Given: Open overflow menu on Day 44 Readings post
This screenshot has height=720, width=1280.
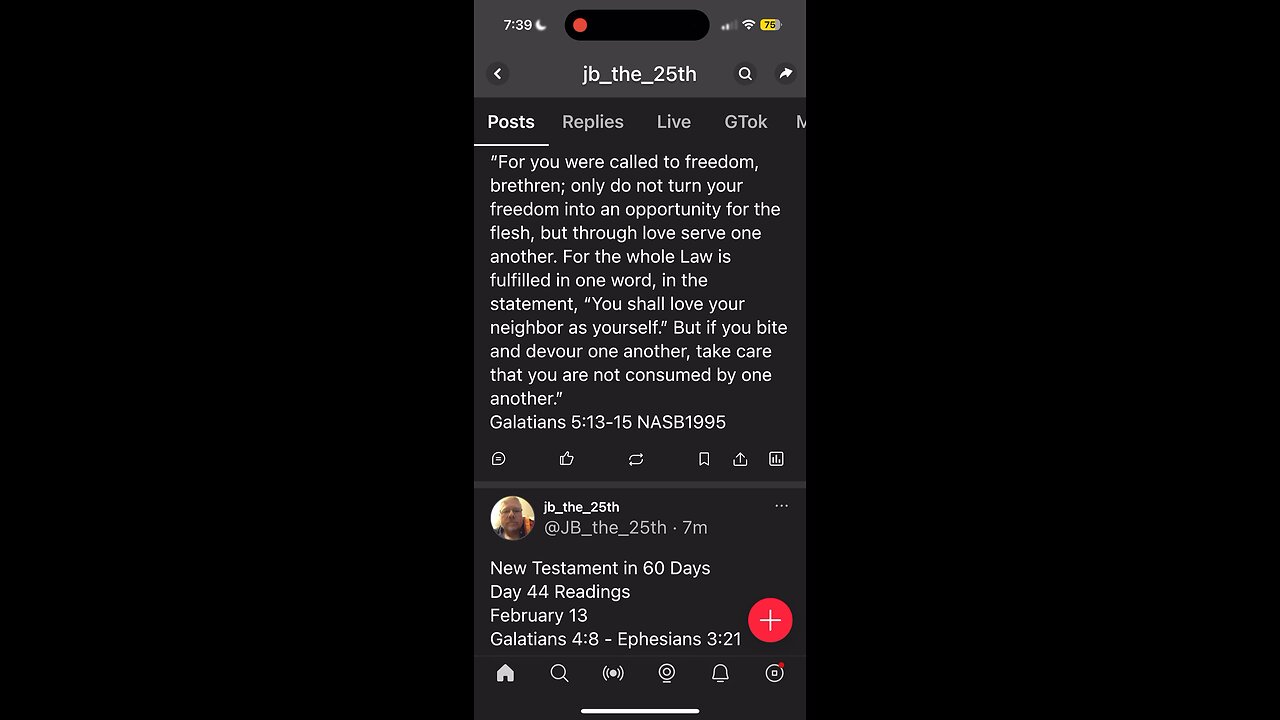Looking at the screenshot, I should point(781,506).
